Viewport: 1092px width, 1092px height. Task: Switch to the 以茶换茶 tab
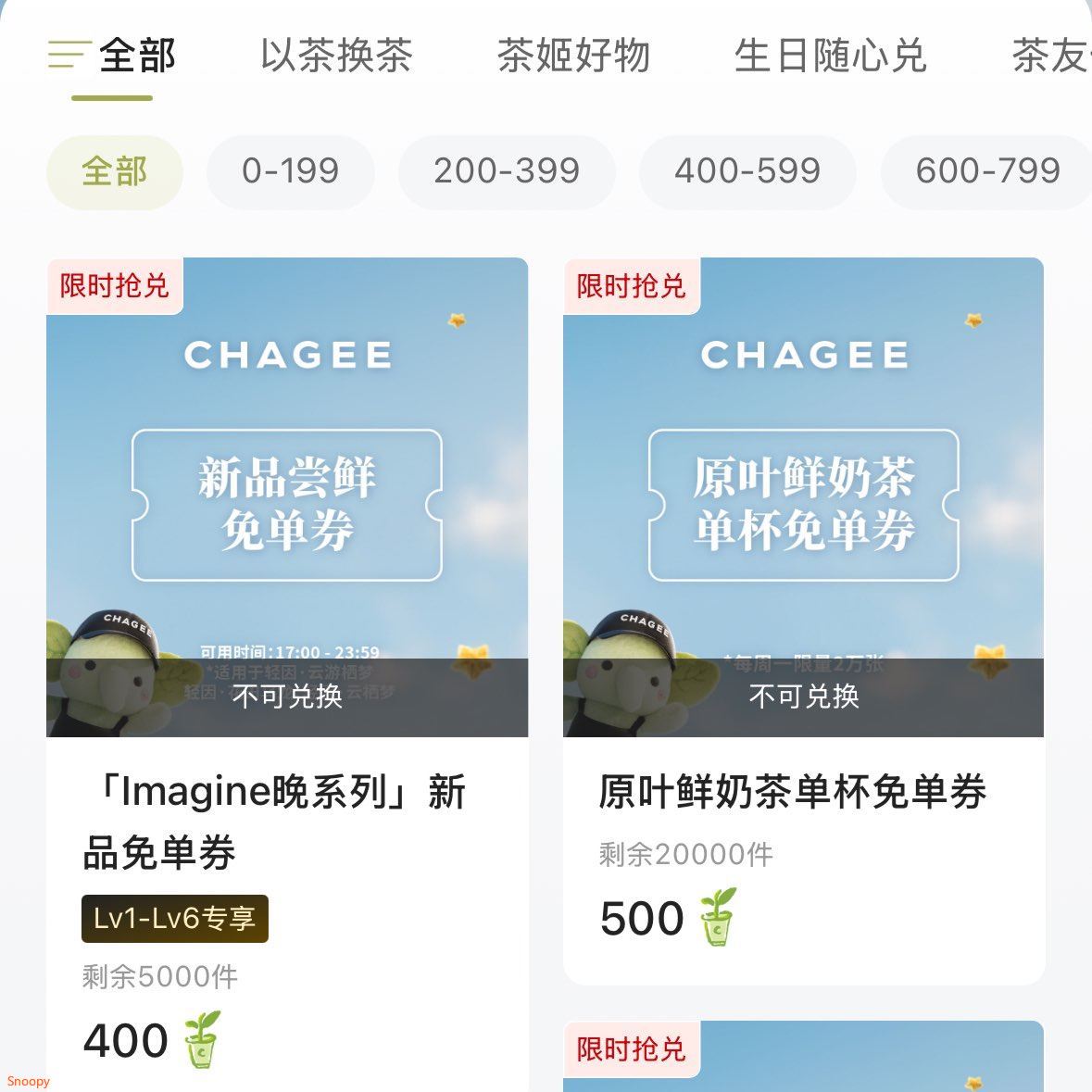click(336, 56)
